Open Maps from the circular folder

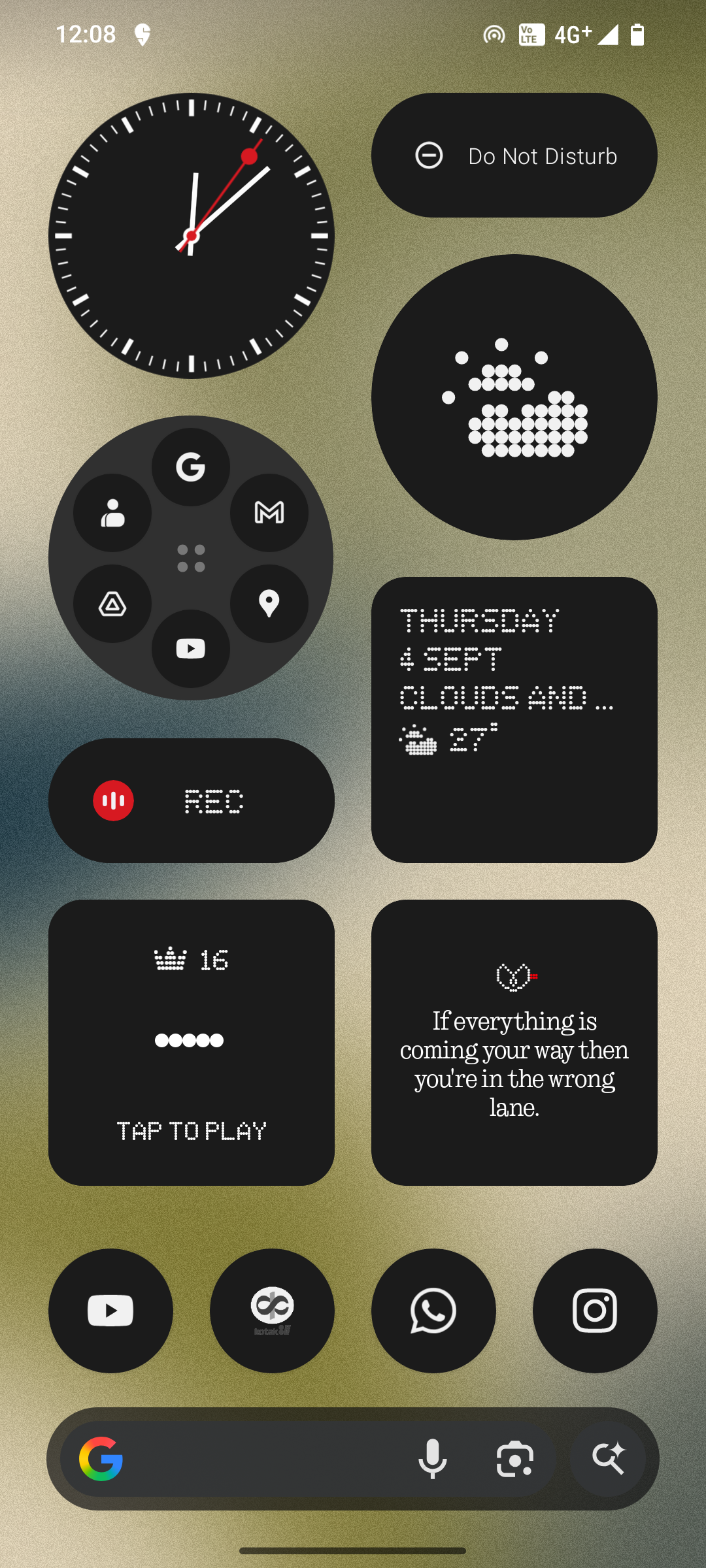point(269,603)
